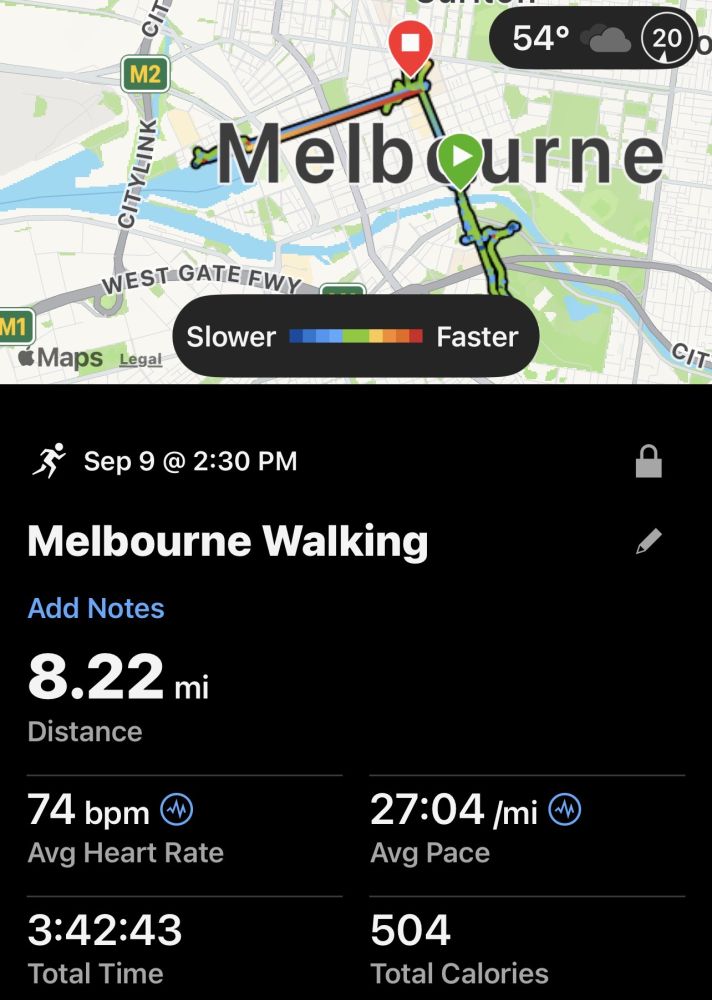Tap the privacy lock icon
Viewport: 712px width, 1000px height.
(649, 461)
